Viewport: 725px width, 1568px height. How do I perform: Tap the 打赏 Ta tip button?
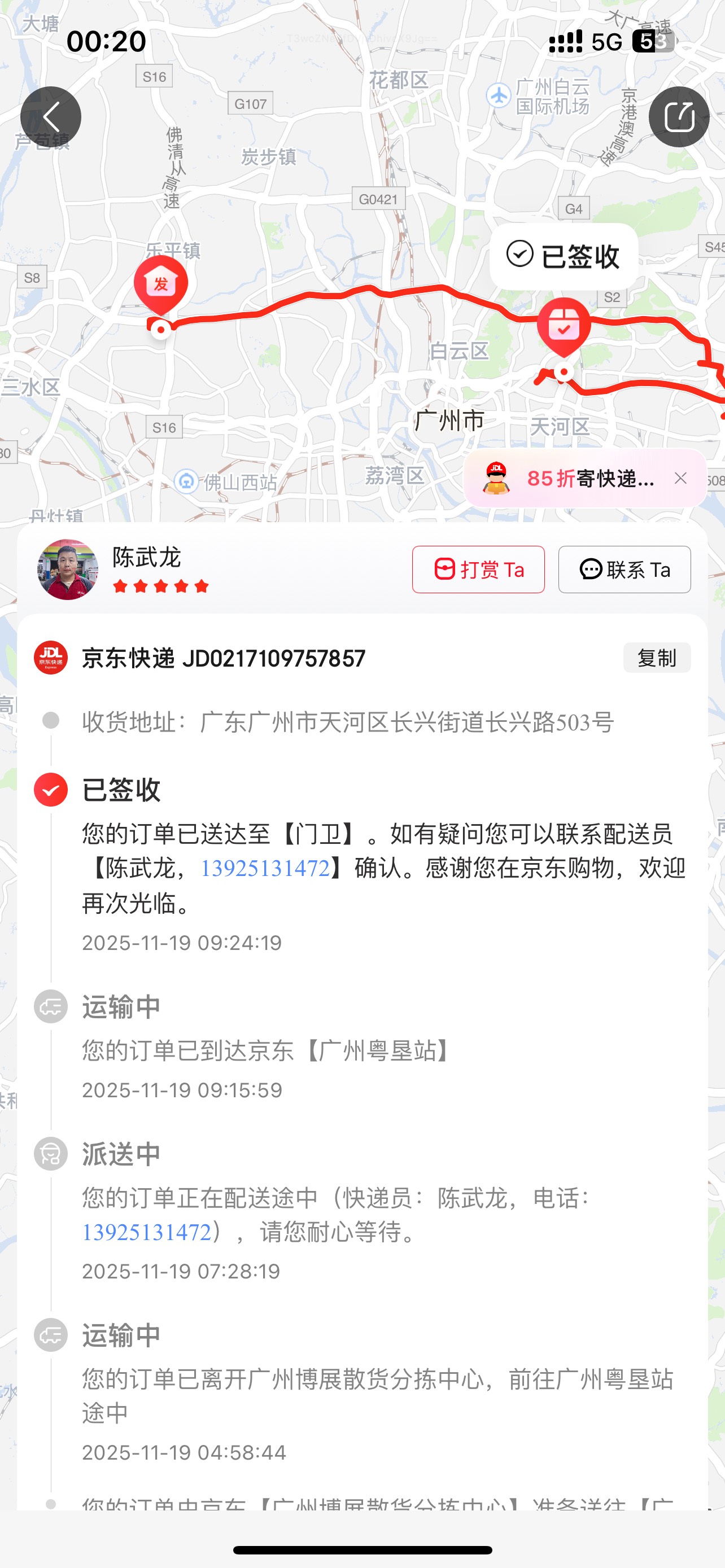(x=478, y=570)
